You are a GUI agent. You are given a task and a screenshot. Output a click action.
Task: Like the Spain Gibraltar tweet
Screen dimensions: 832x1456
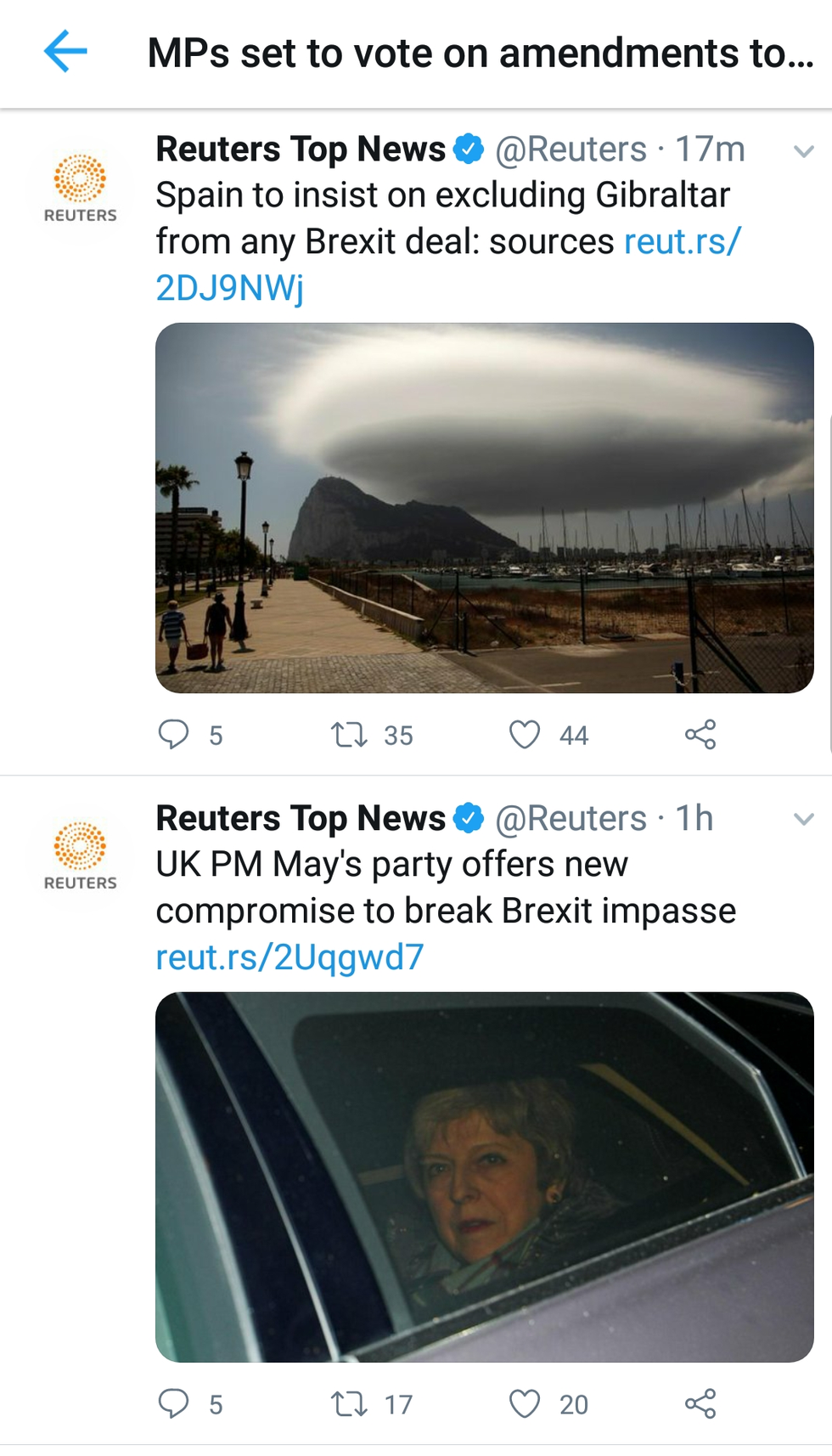[524, 734]
